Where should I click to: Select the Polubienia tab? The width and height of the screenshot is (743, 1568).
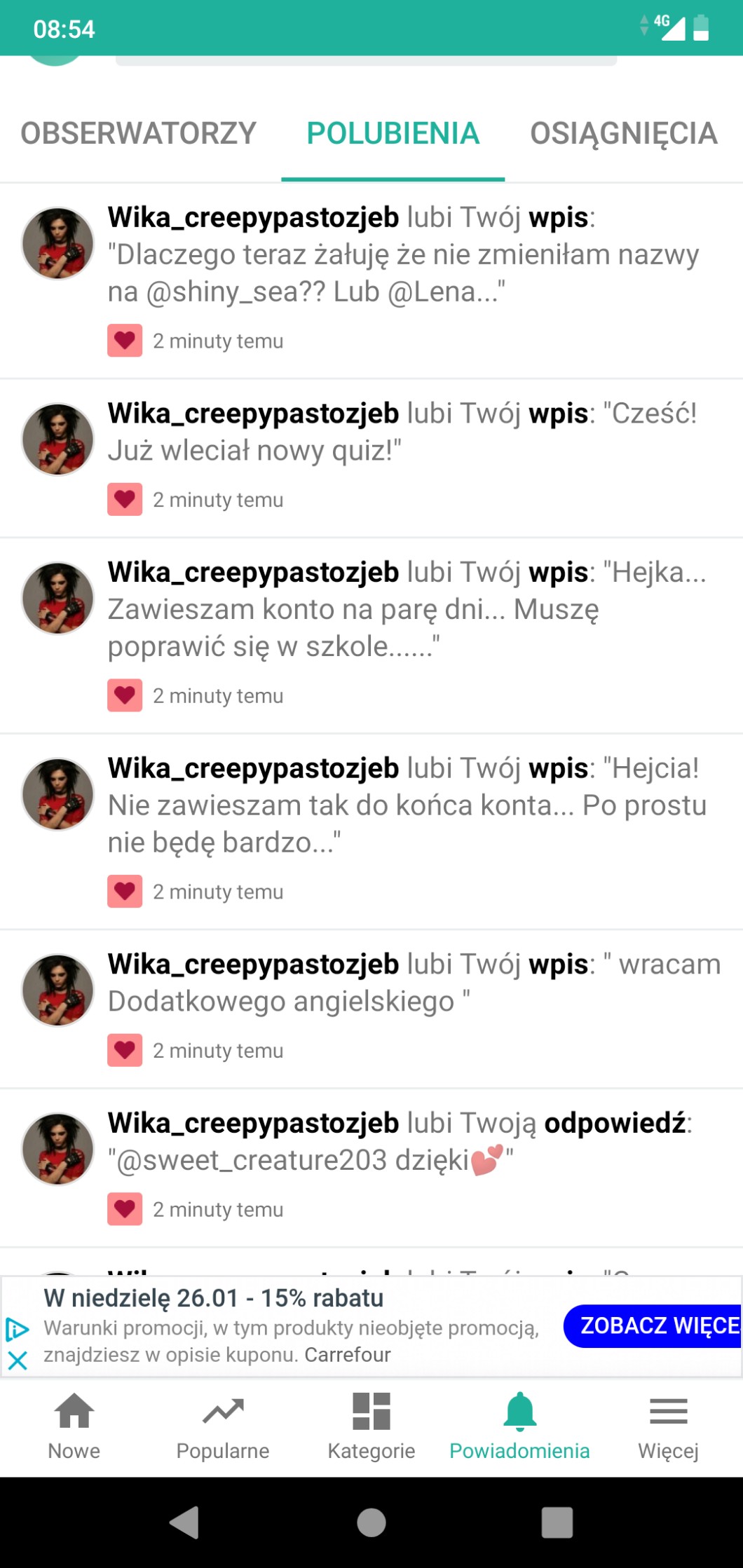coord(393,133)
